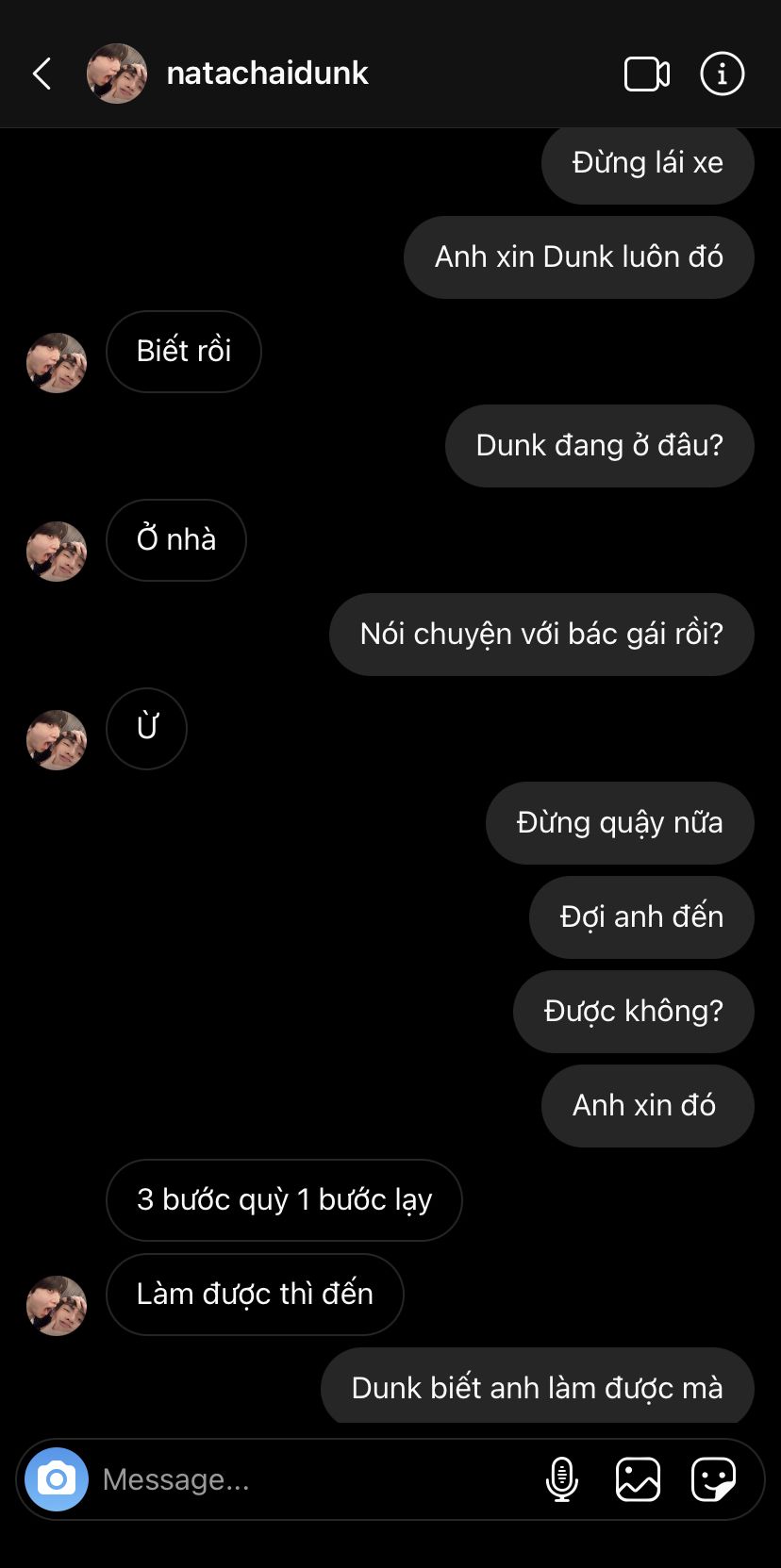Open natachaidunk's profile from the header
The image size is (781, 1568).
coord(267,74)
